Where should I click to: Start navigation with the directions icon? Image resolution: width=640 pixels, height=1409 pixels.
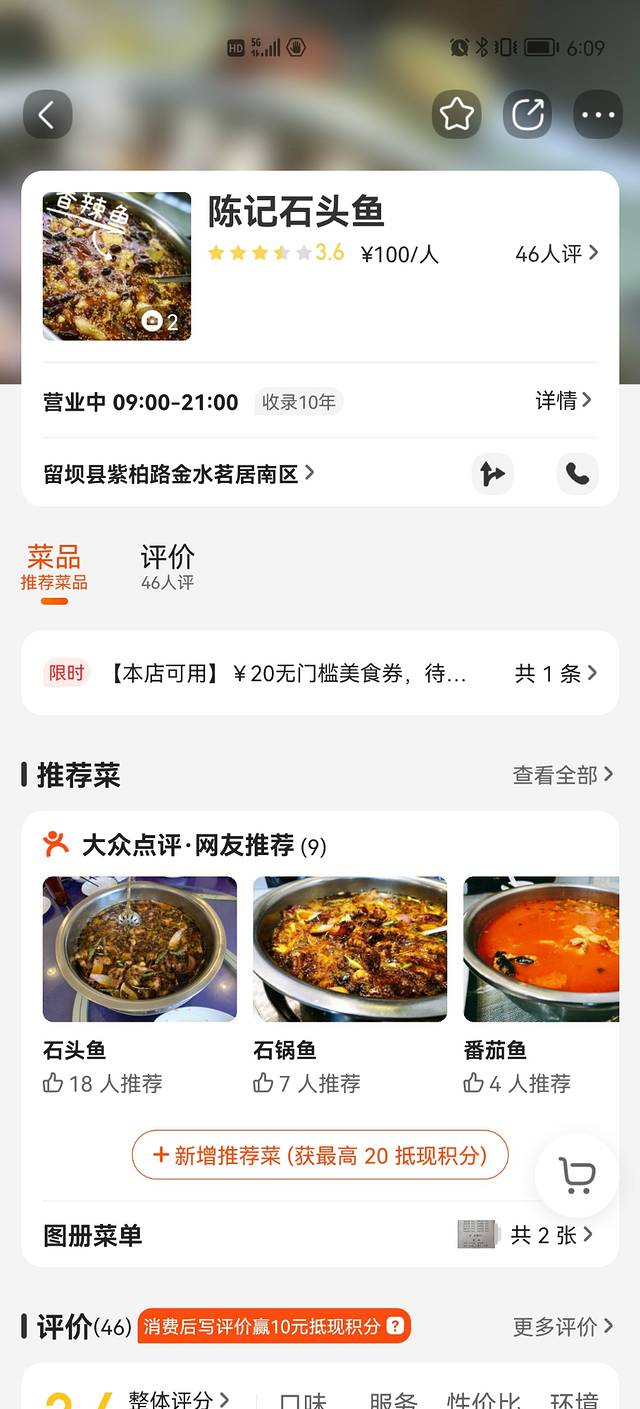tap(492, 474)
